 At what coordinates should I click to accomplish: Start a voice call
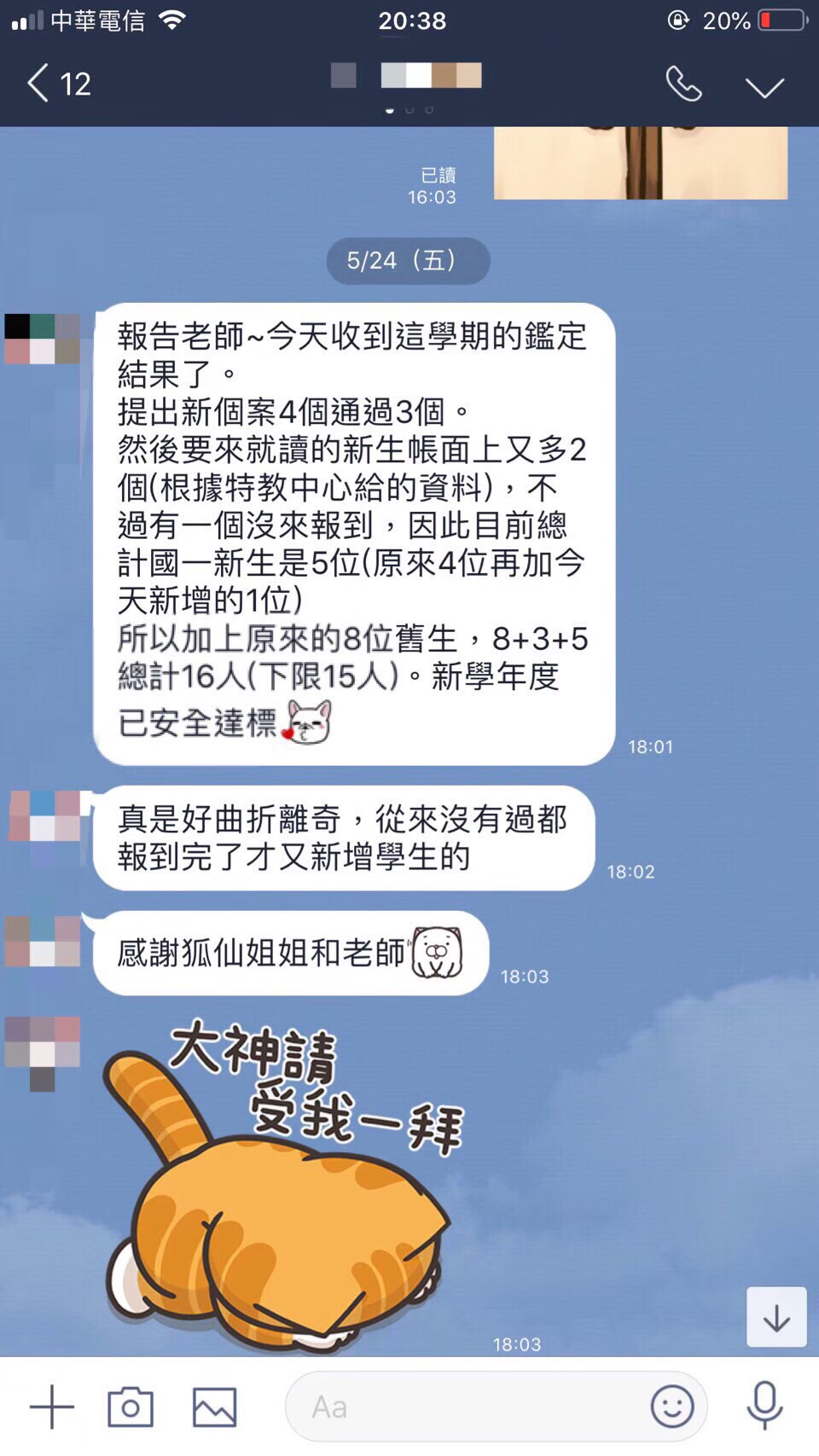pos(683,84)
